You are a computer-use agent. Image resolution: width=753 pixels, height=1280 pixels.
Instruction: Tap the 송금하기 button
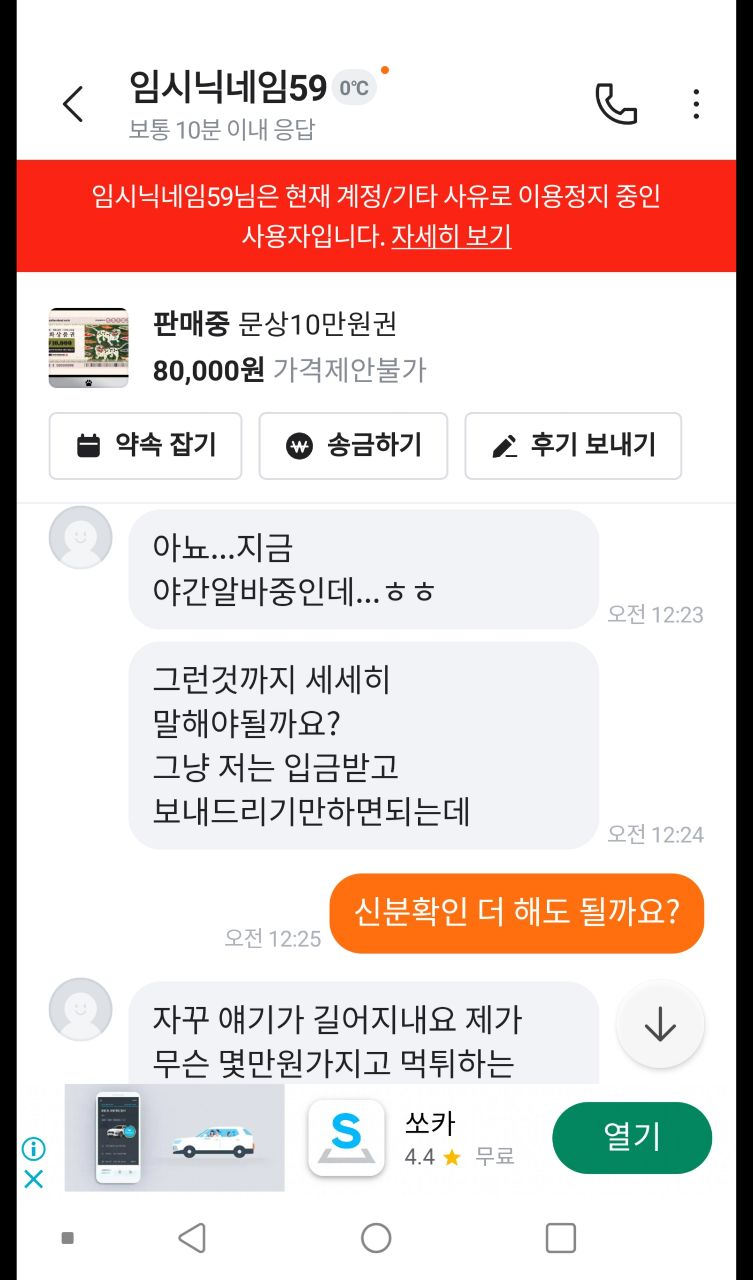click(353, 445)
